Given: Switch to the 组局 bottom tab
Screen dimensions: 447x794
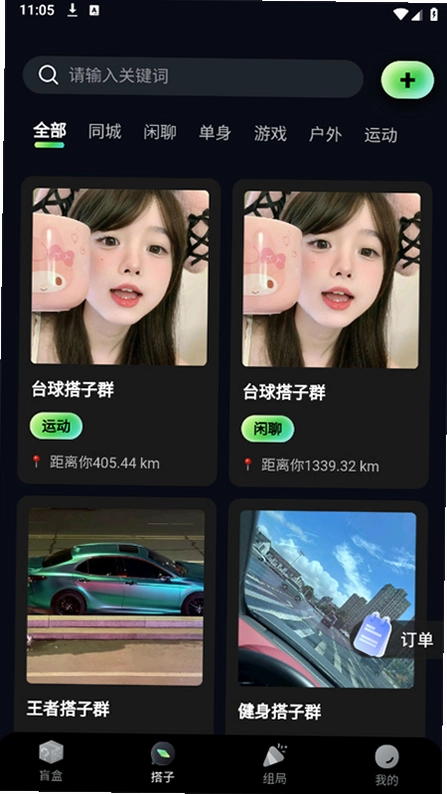Looking at the screenshot, I should coord(275,764).
